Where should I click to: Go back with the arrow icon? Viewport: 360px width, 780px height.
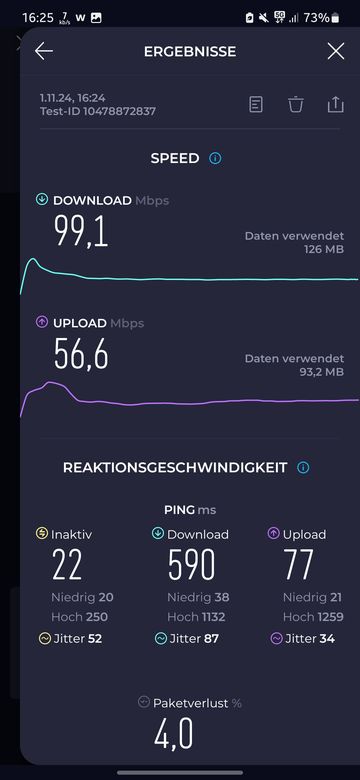pos(44,51)
